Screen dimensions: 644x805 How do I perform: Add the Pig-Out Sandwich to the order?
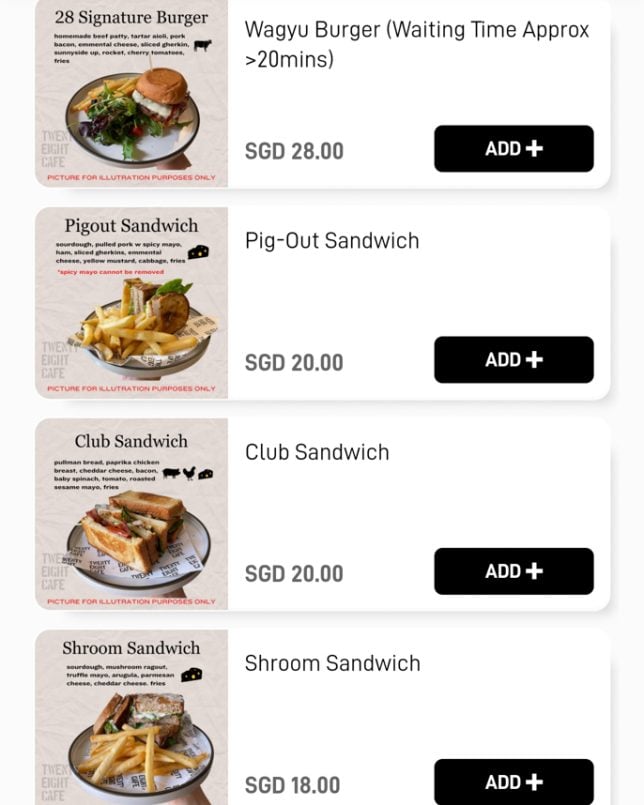pyautogui.click(x=513, y=360)
